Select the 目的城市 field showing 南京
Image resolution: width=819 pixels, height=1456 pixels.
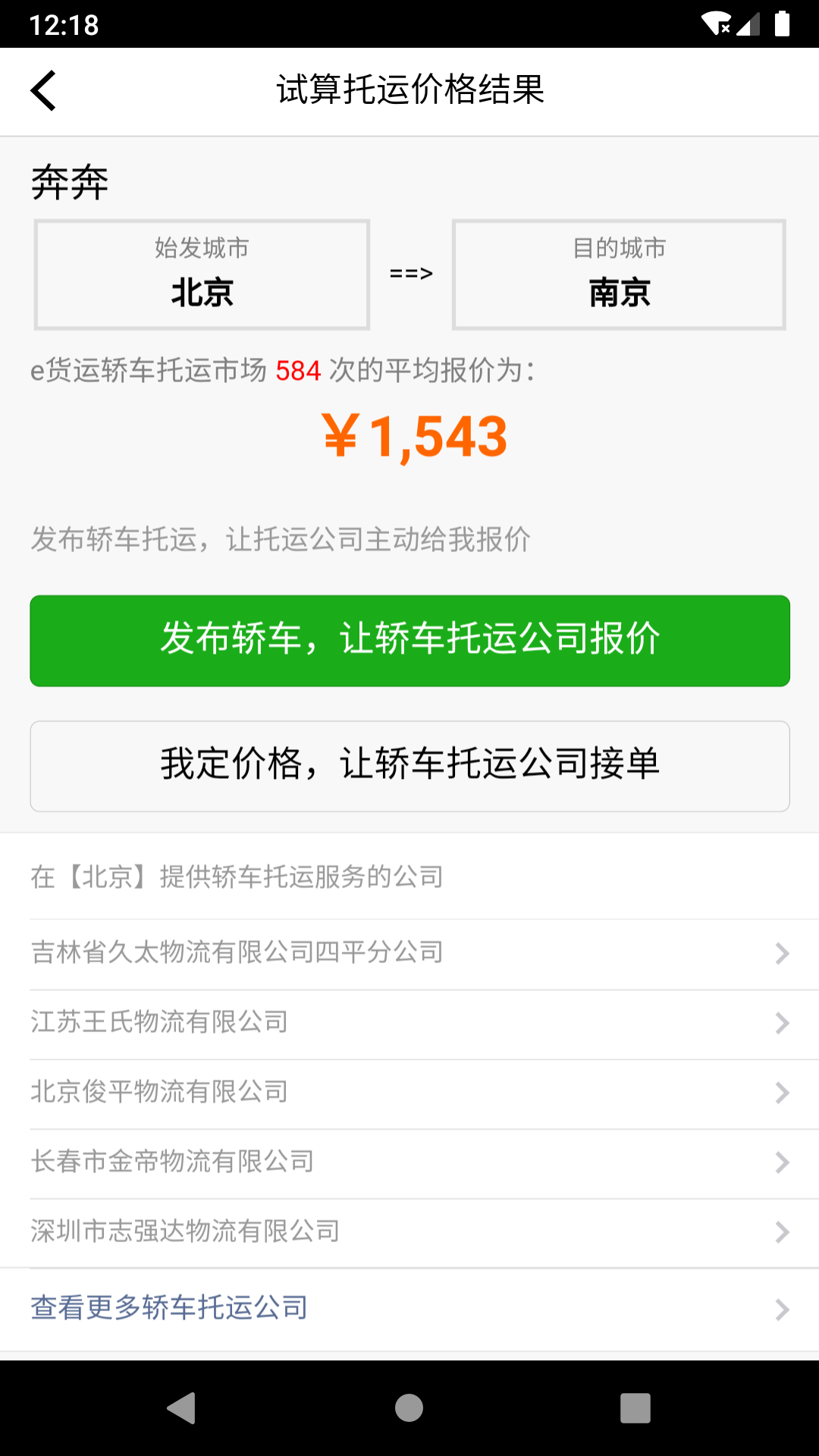click(618, 274)
